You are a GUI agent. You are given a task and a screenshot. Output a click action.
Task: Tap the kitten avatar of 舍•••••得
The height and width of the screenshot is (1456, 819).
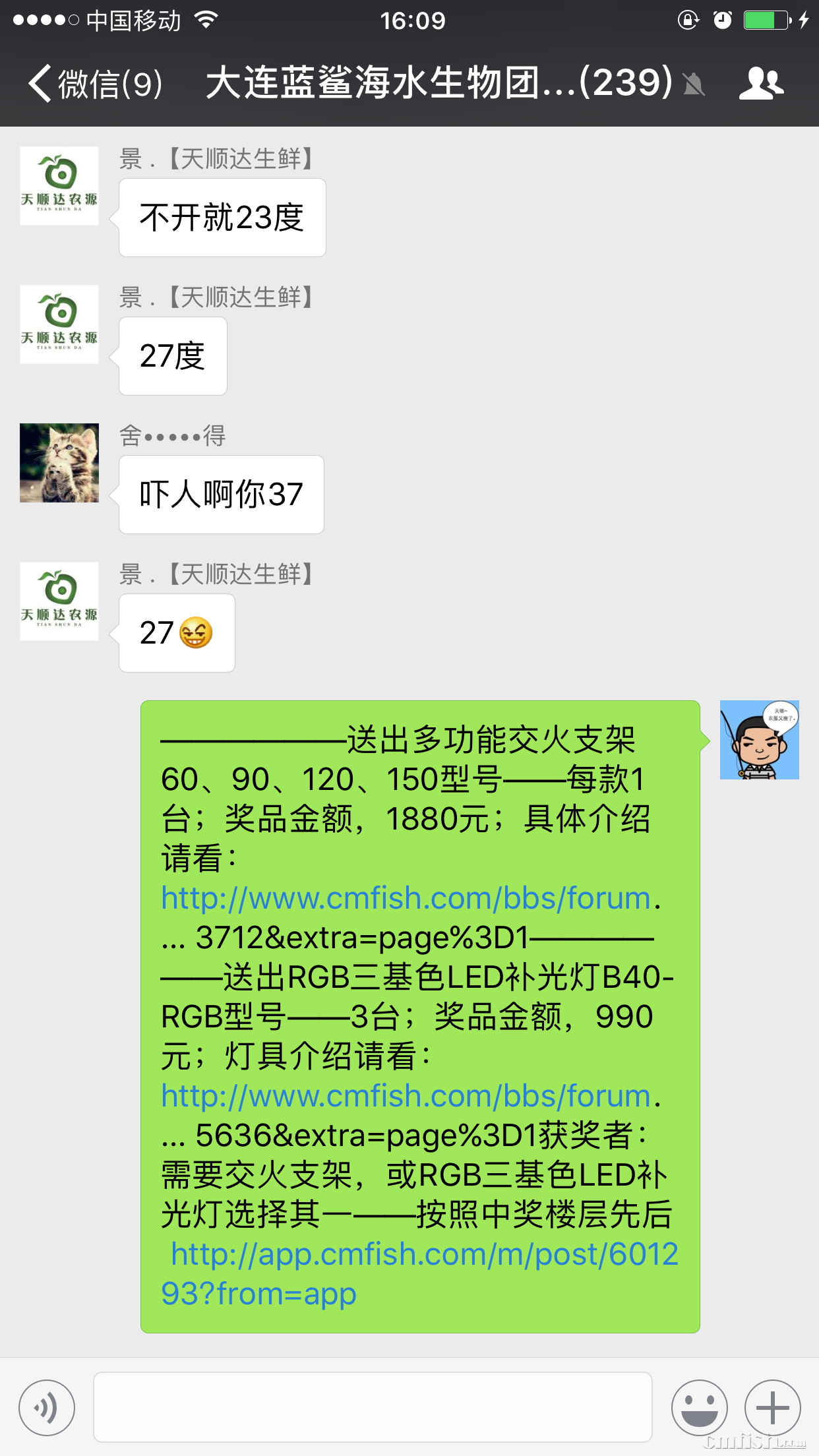point(58,462)
